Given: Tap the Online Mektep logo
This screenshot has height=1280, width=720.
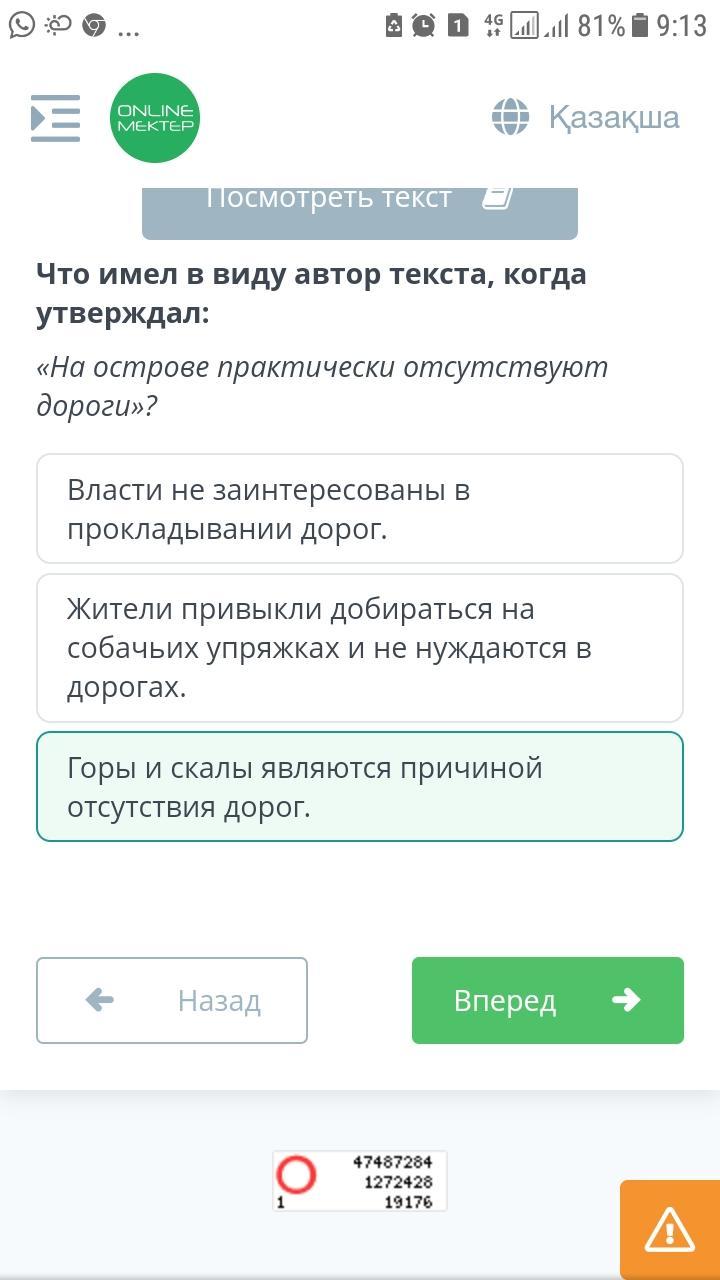Looking at the screenshot, I should (155, 118).
